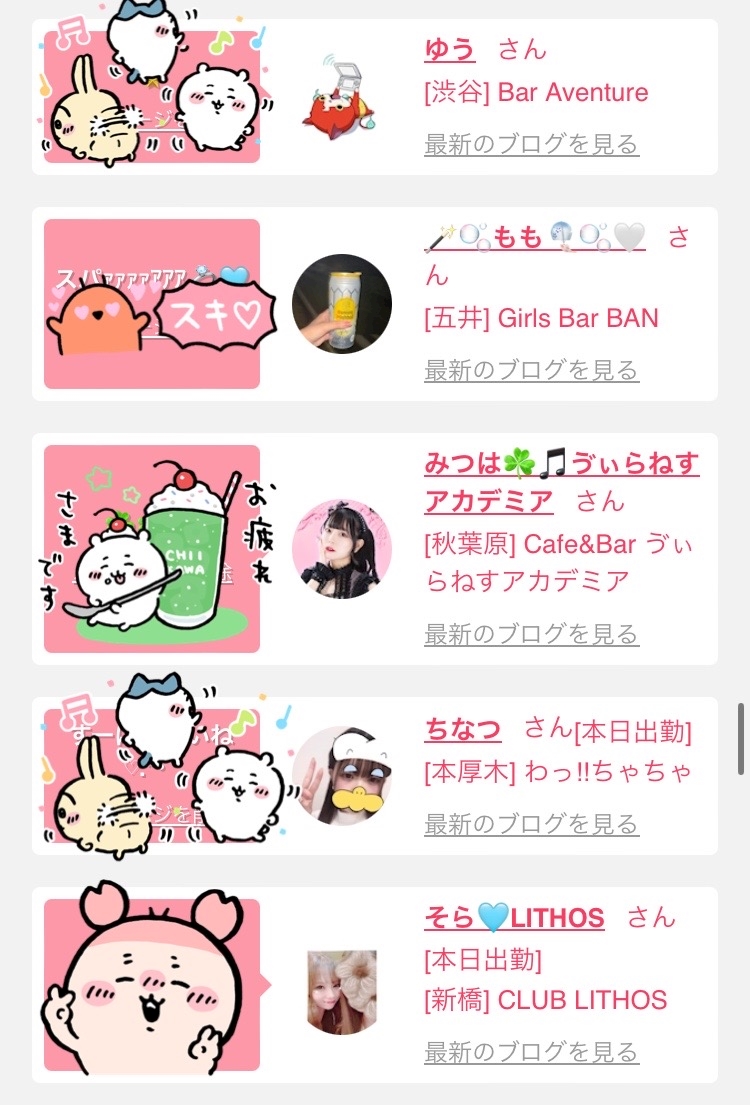Tap ちなつ's round avatar photo
This screenshot has height=1105, width=750.
click(x=342, y=776)
